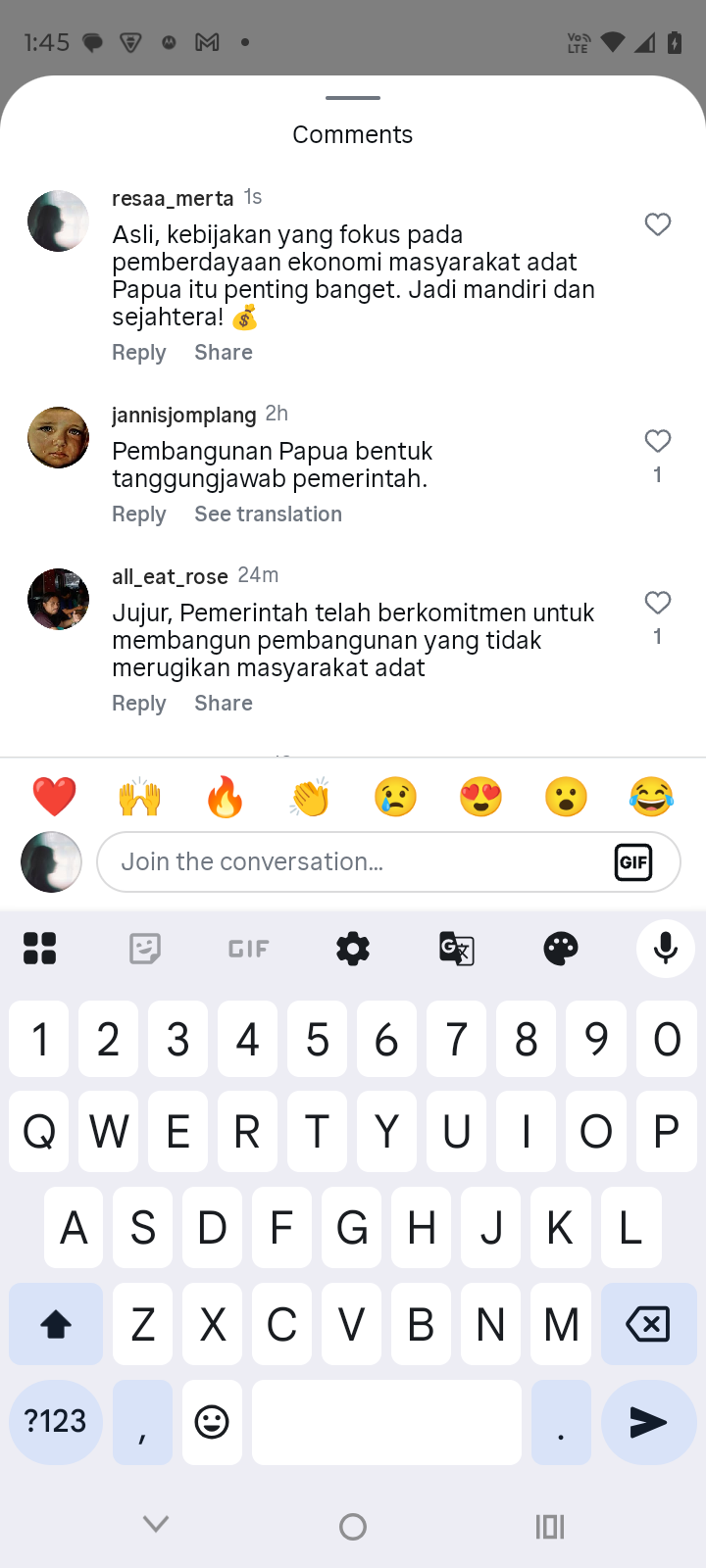Share resaa_merta's comment
This screenshot has width=706, height=1568.
coord(224,353)
